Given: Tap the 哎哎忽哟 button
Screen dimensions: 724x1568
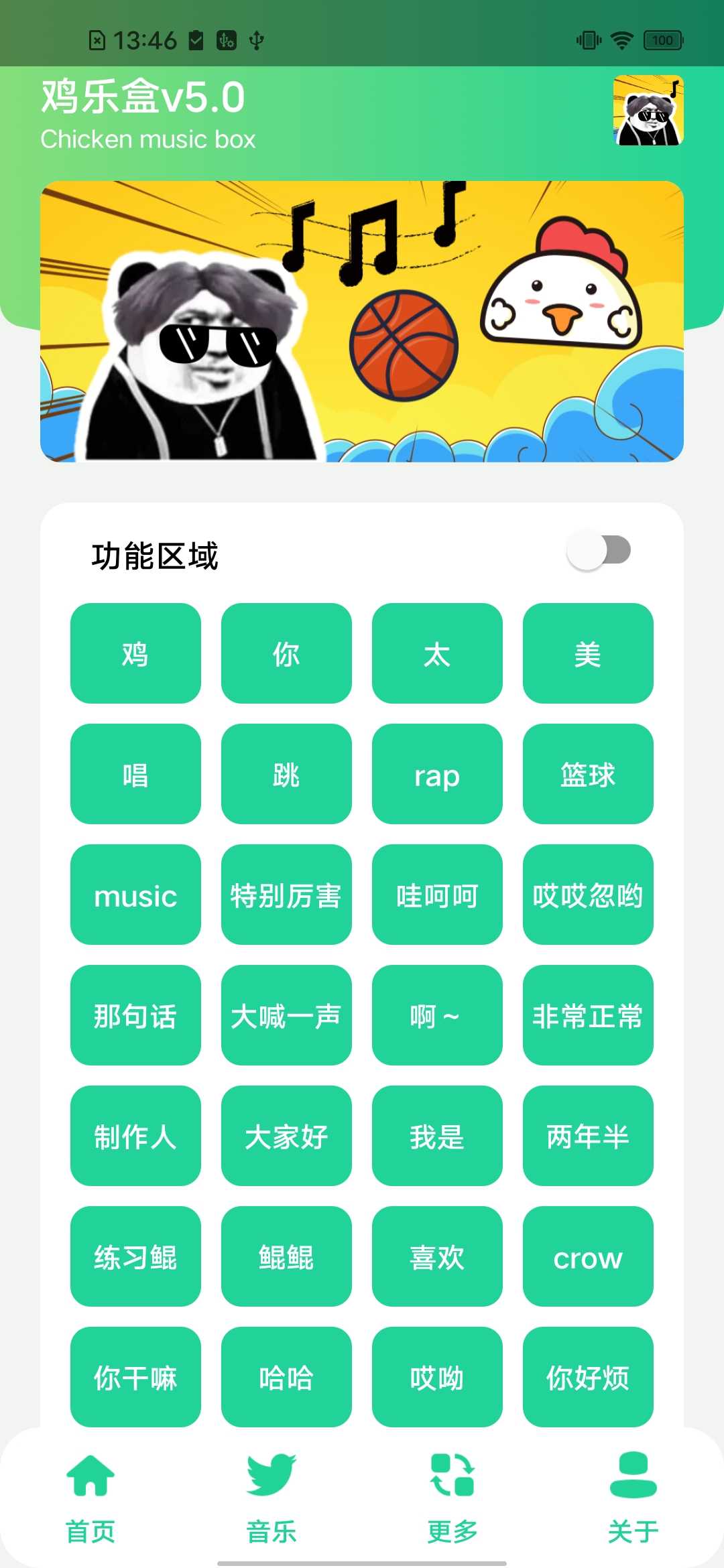Looking at the screenshot, I should (588, 896).
